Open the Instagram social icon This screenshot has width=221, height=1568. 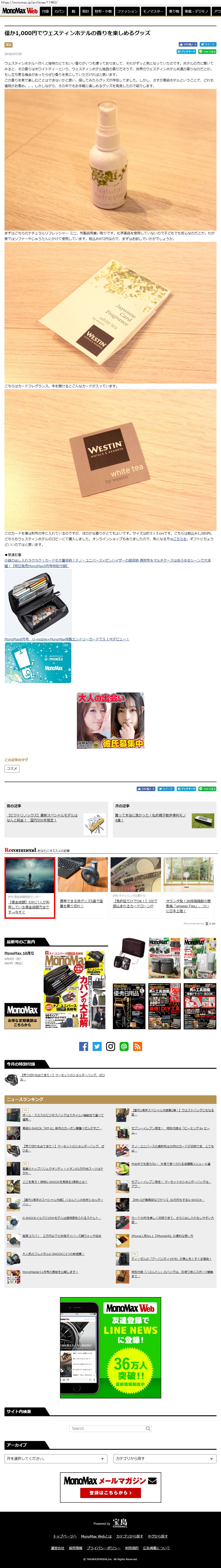111,1046
